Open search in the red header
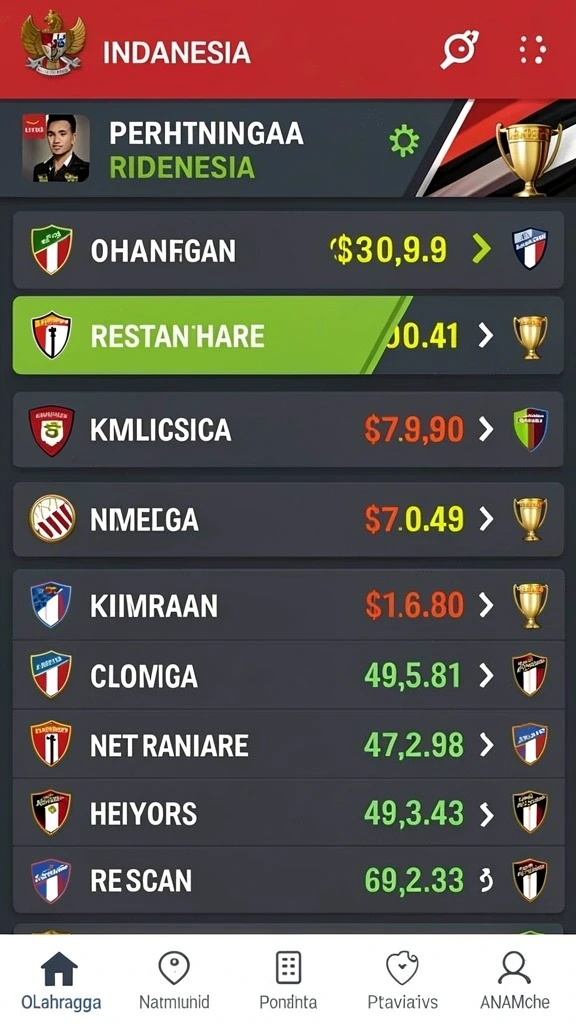 (459, 50)
